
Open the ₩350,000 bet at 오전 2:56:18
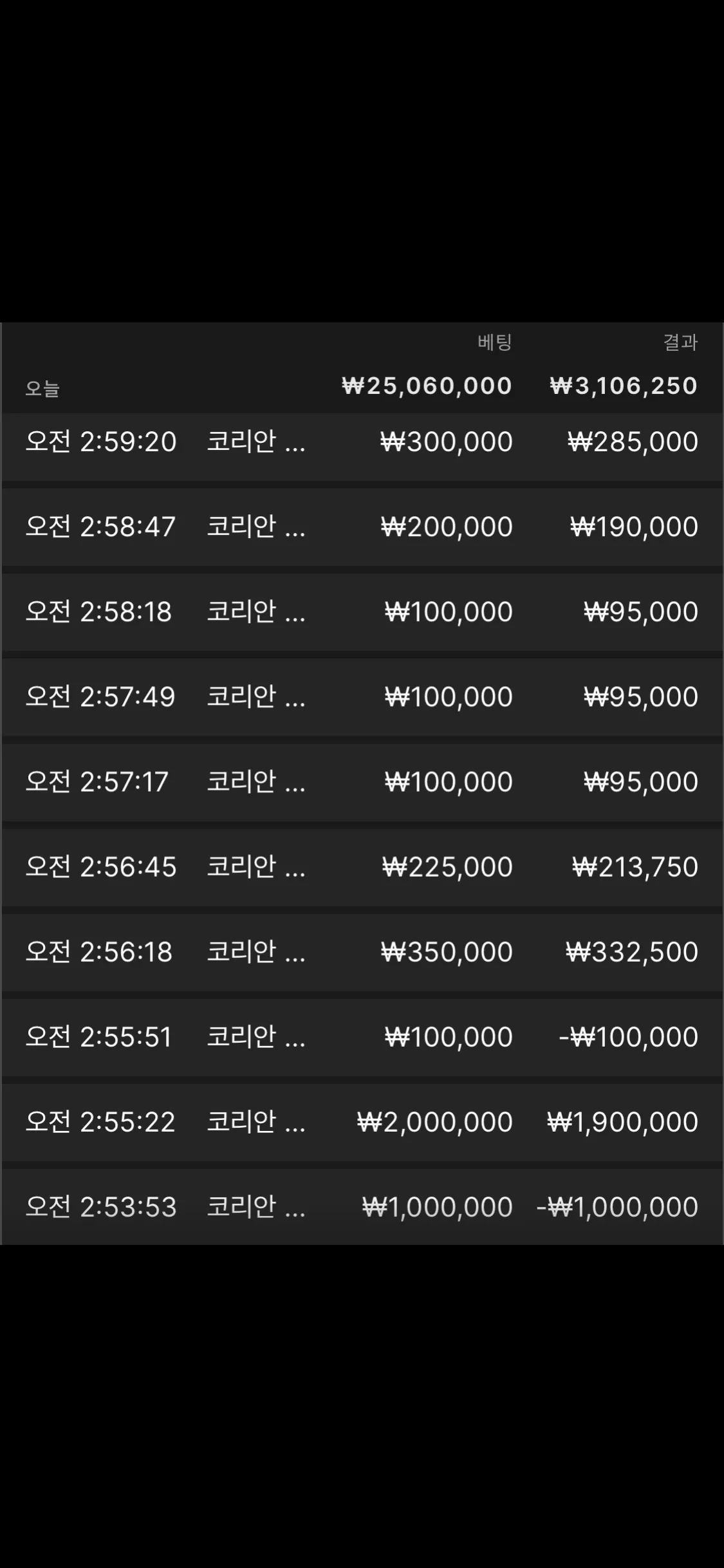tap(362, 952)
